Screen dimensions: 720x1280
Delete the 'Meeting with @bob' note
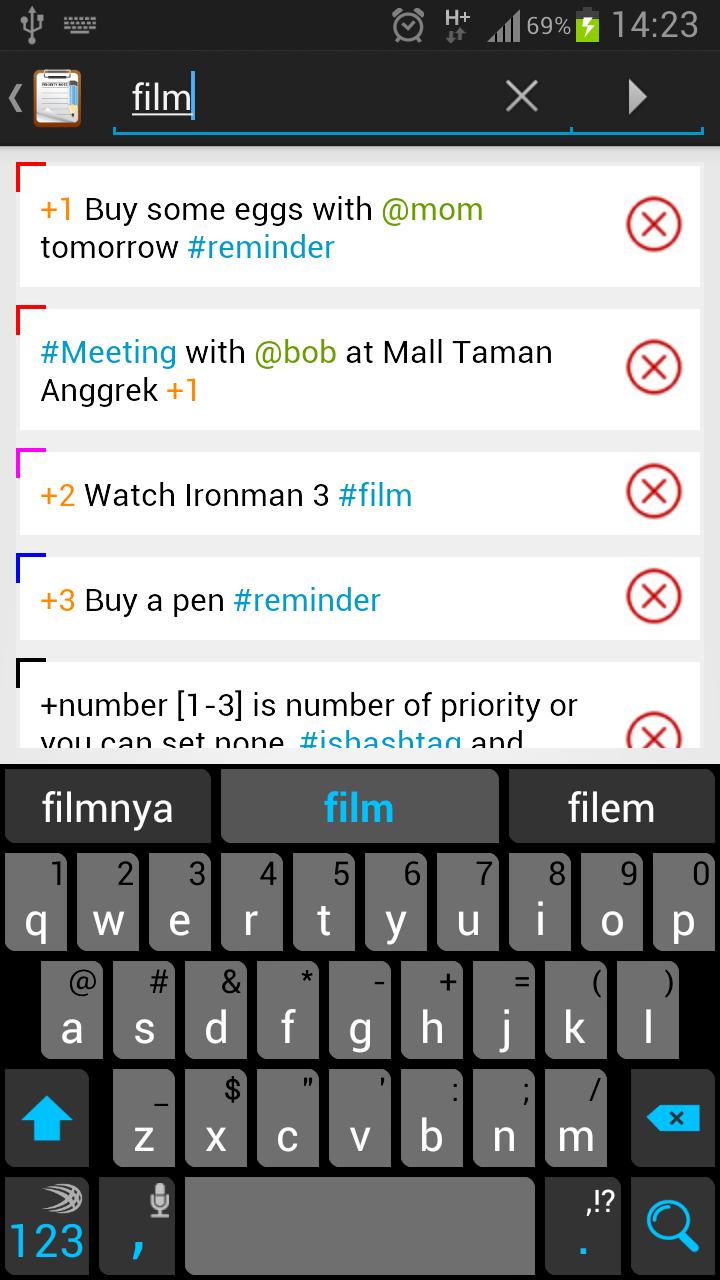[x=653, y=367]
